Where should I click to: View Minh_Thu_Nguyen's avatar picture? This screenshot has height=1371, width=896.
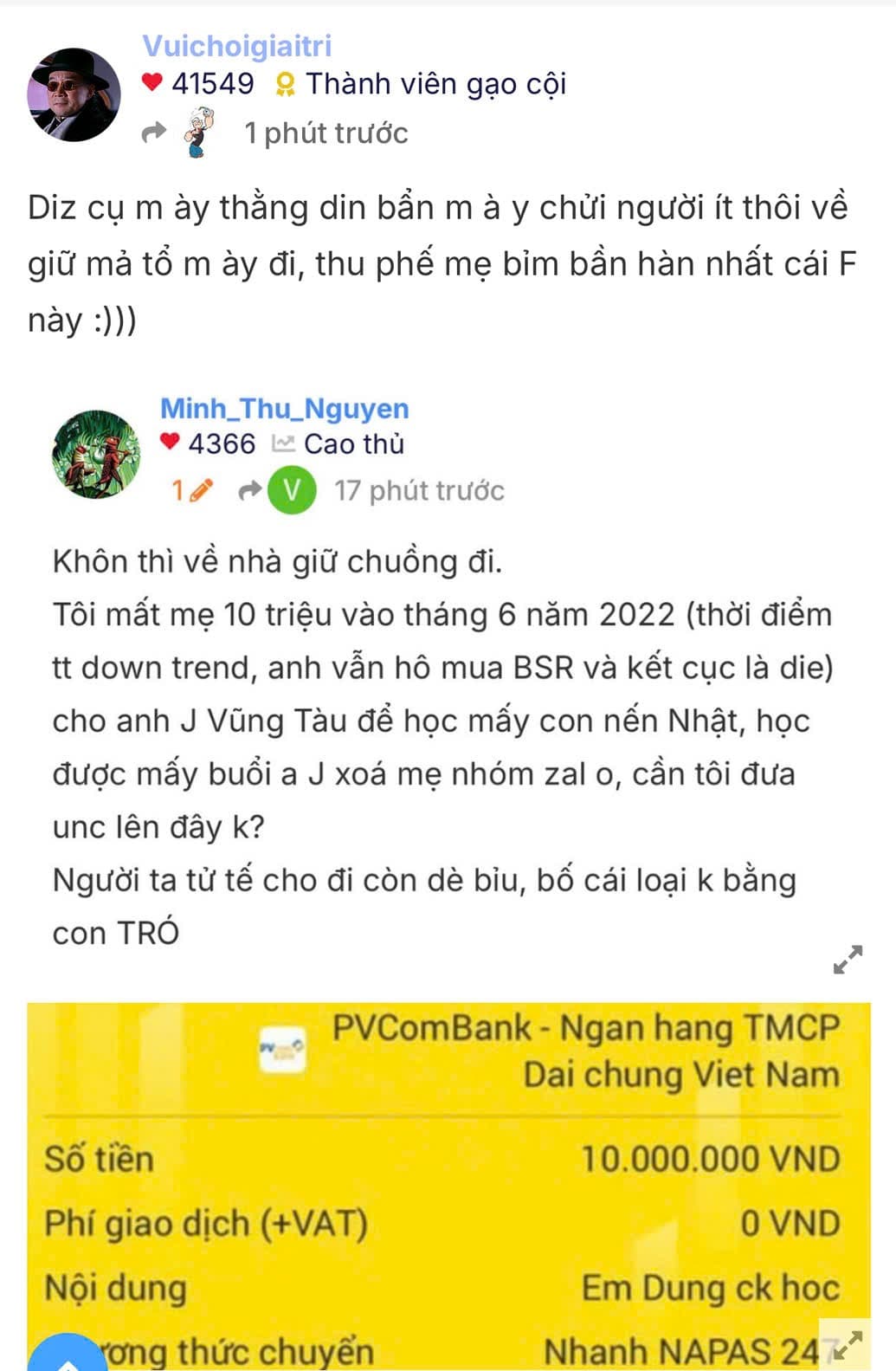(96, 455)
